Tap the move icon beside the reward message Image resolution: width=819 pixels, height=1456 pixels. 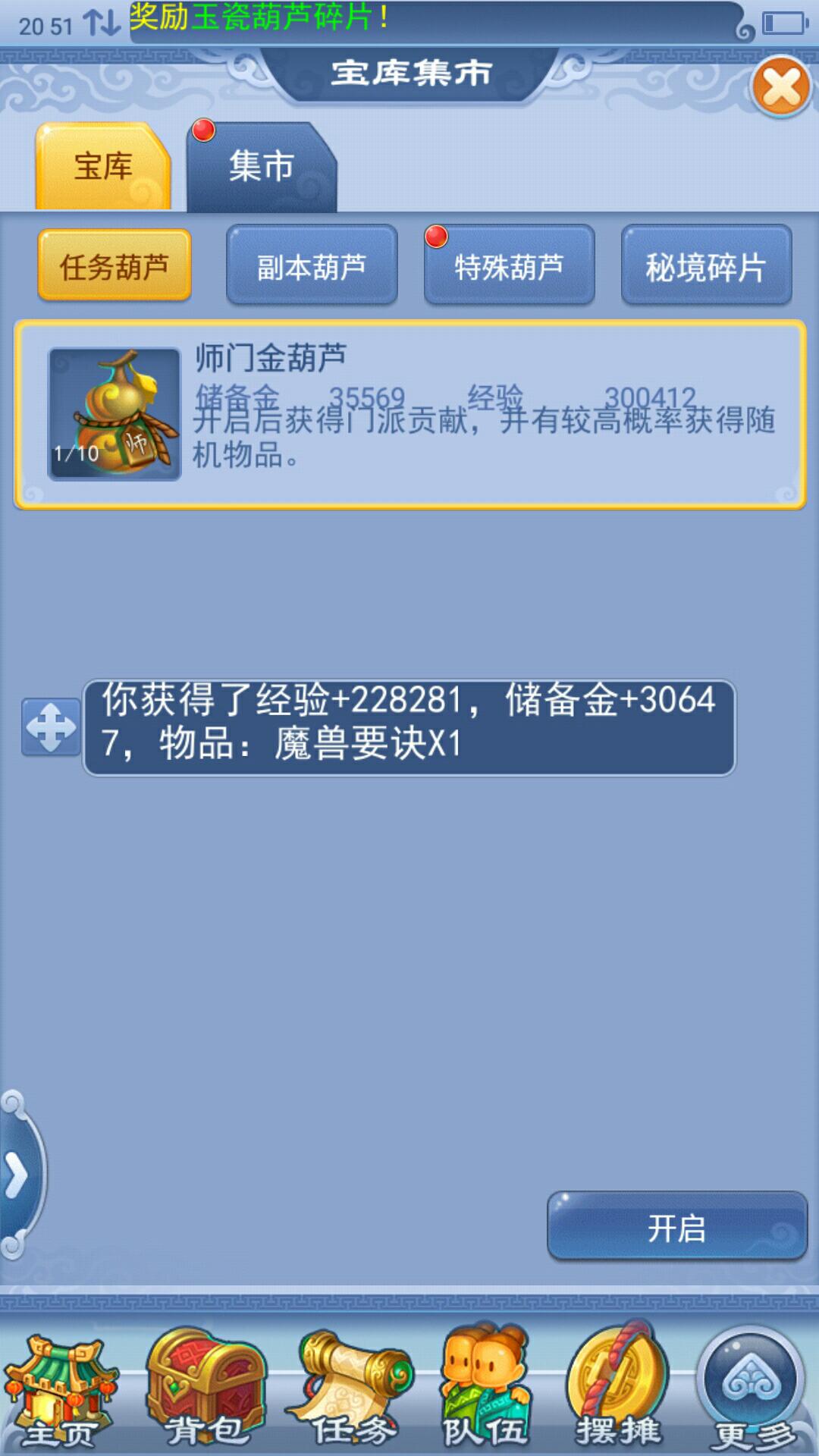tap(51, 727)
